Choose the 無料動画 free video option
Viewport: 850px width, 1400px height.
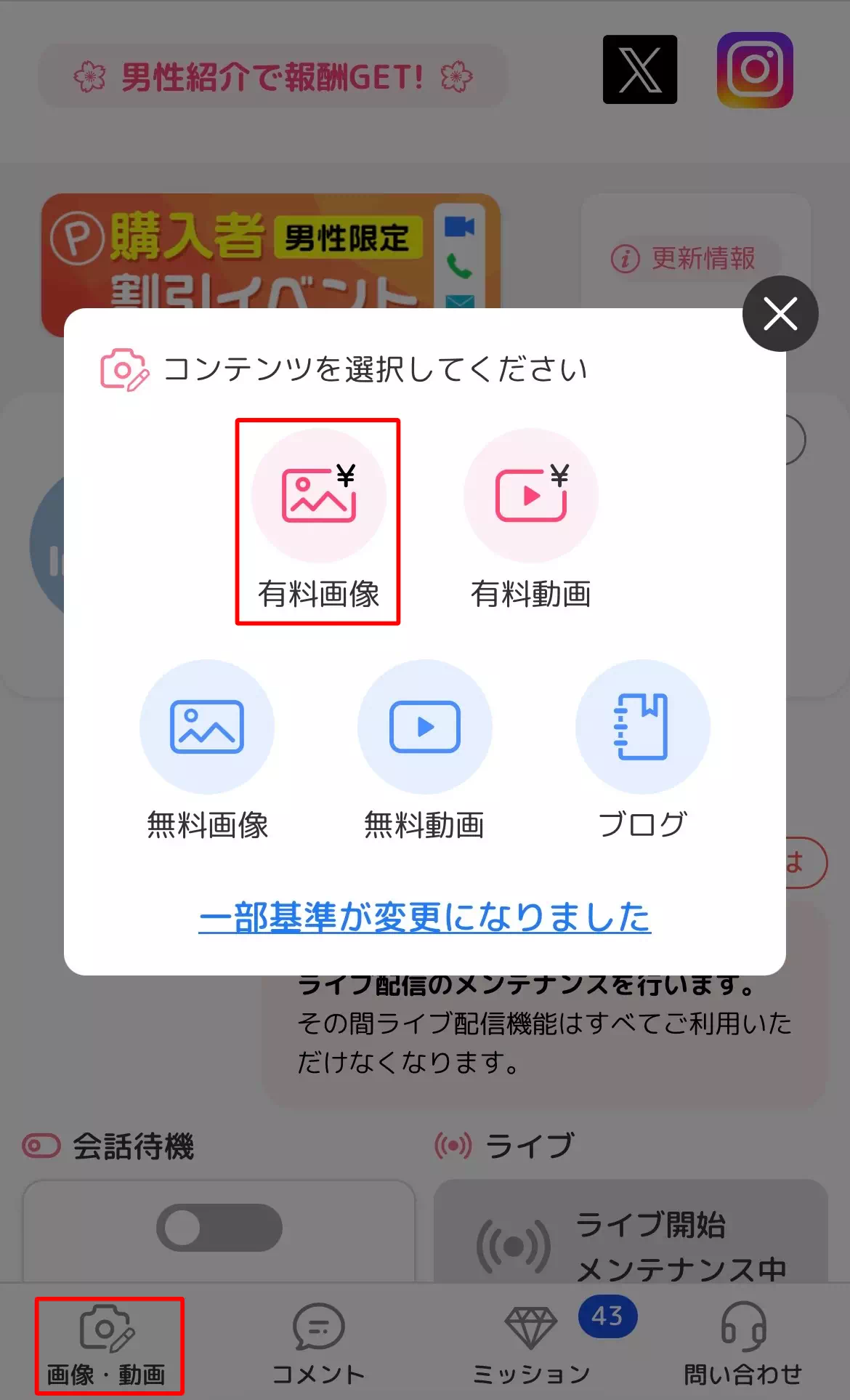[x=425, y=727]
